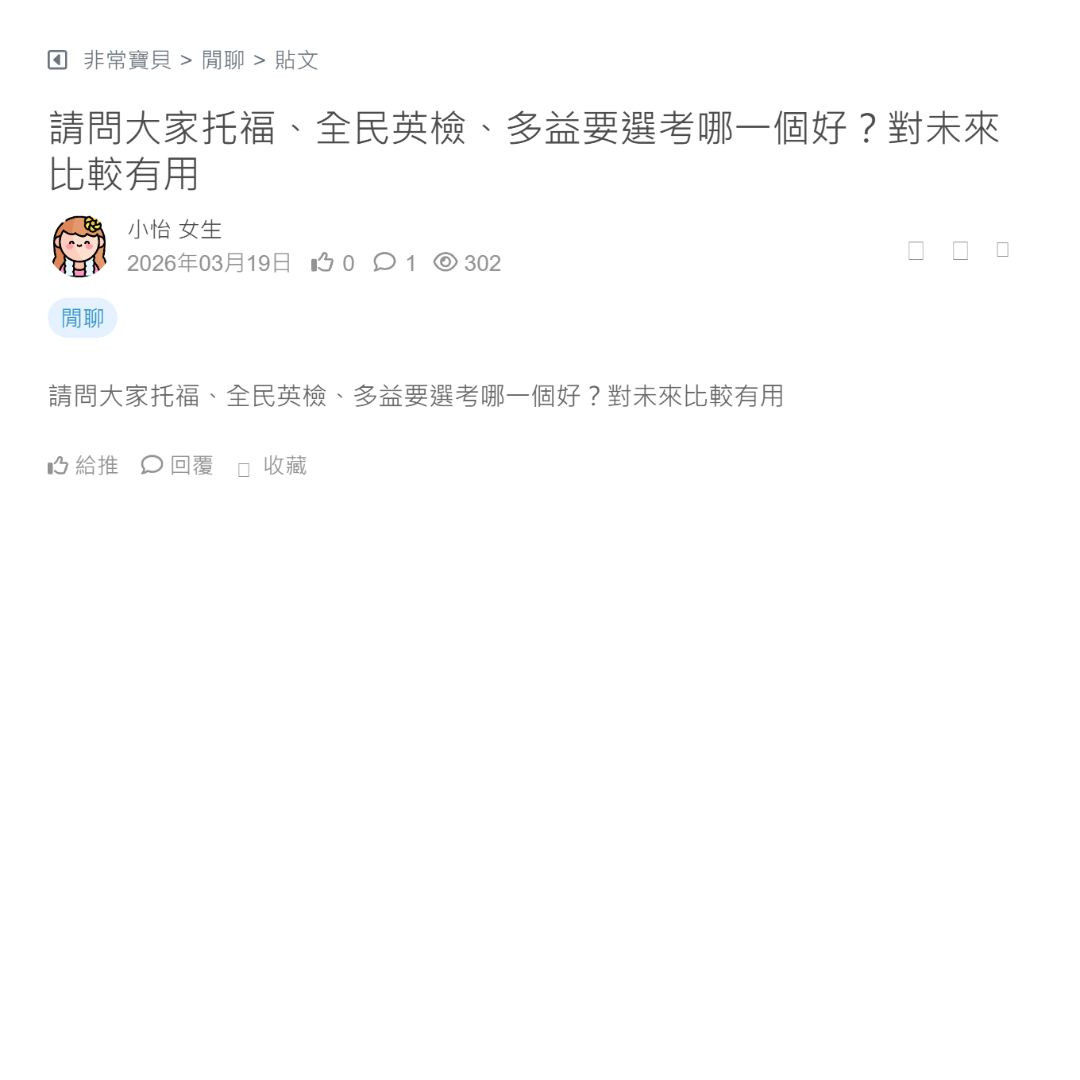Viewport: 1080px width, 1080px height.
Task: Tap the back arrow icon in breadcrumb
Action: tap(57, 60)
